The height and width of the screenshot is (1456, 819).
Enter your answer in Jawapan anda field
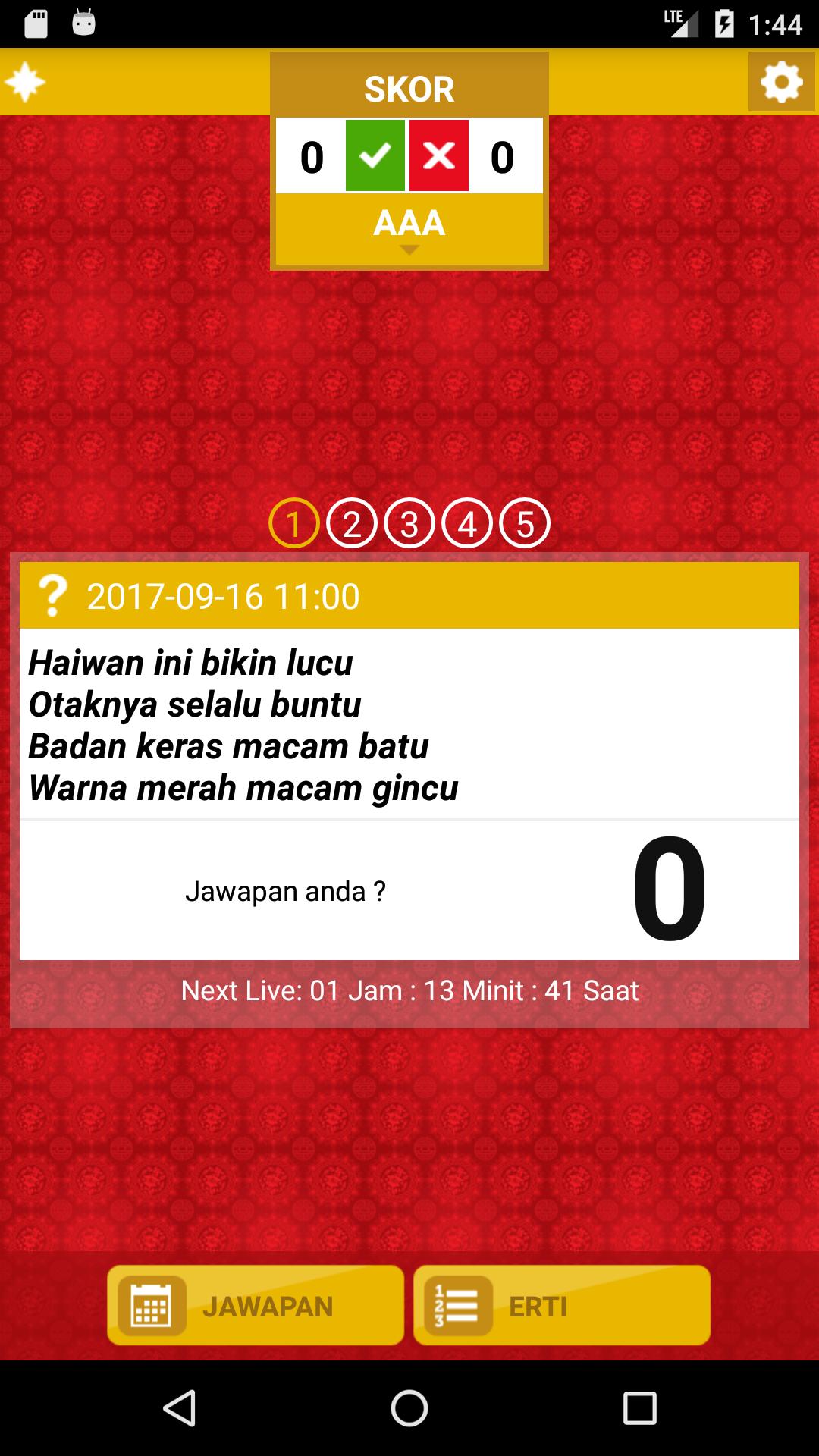click(285, 891)
